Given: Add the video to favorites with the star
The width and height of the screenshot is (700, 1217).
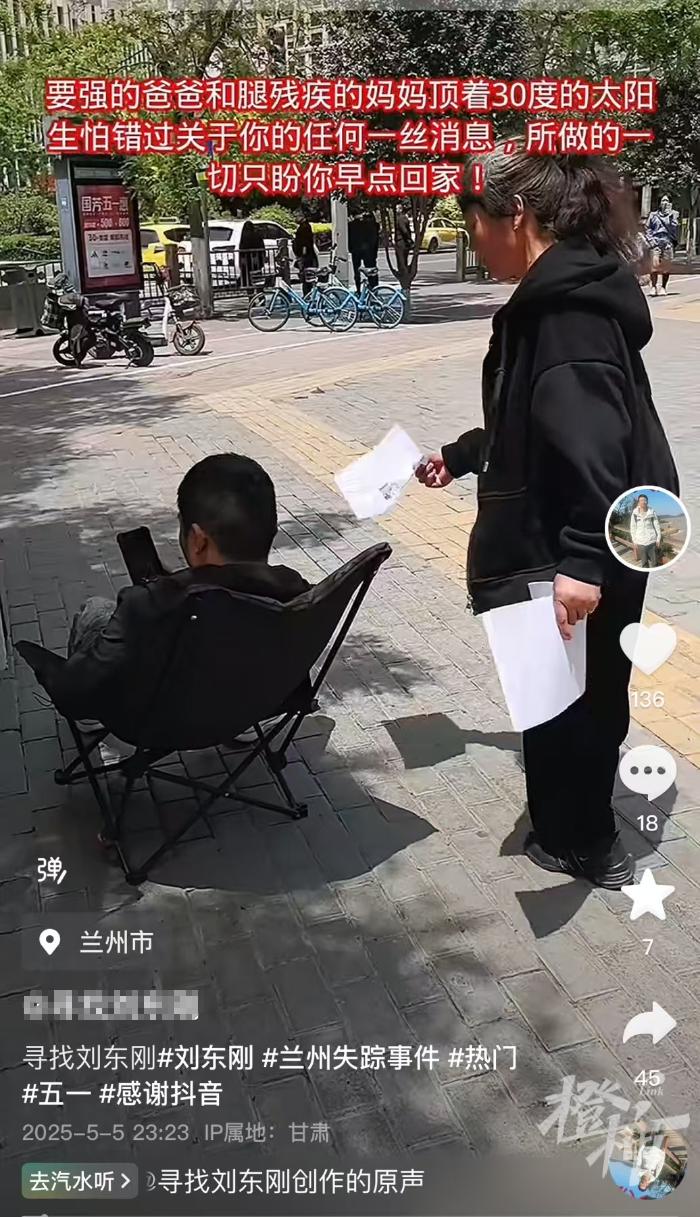Looking at the screenshot, I should [x=647, y=895].
